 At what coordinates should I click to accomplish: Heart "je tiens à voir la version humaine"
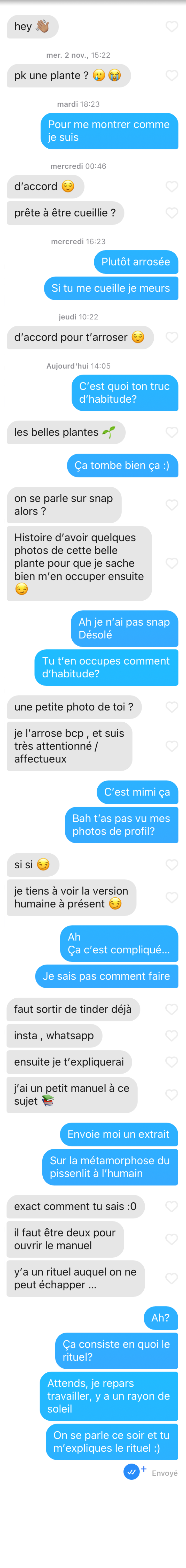[x=172, y=897]
